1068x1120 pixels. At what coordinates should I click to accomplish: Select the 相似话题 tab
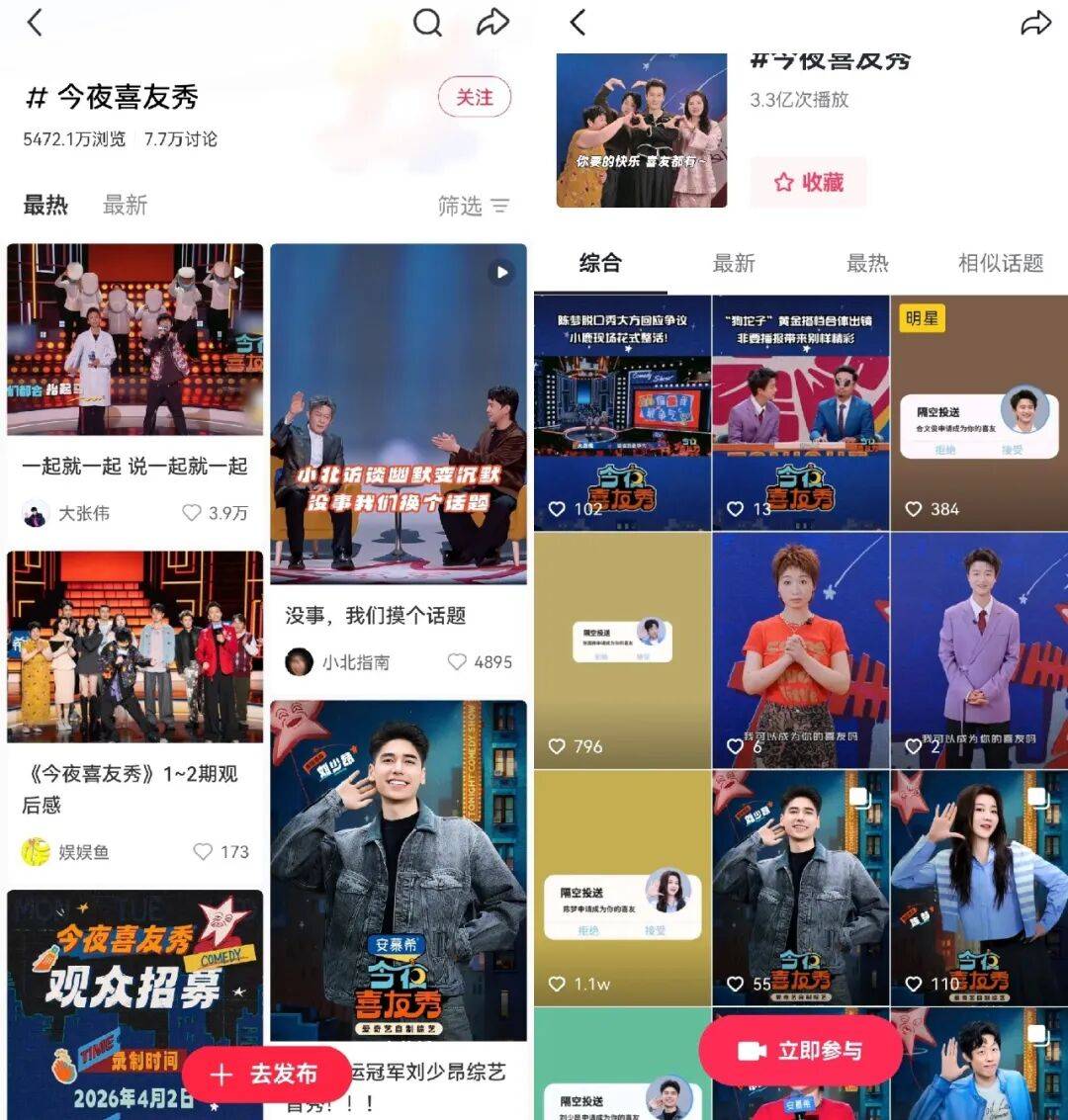click(1000, 263)
